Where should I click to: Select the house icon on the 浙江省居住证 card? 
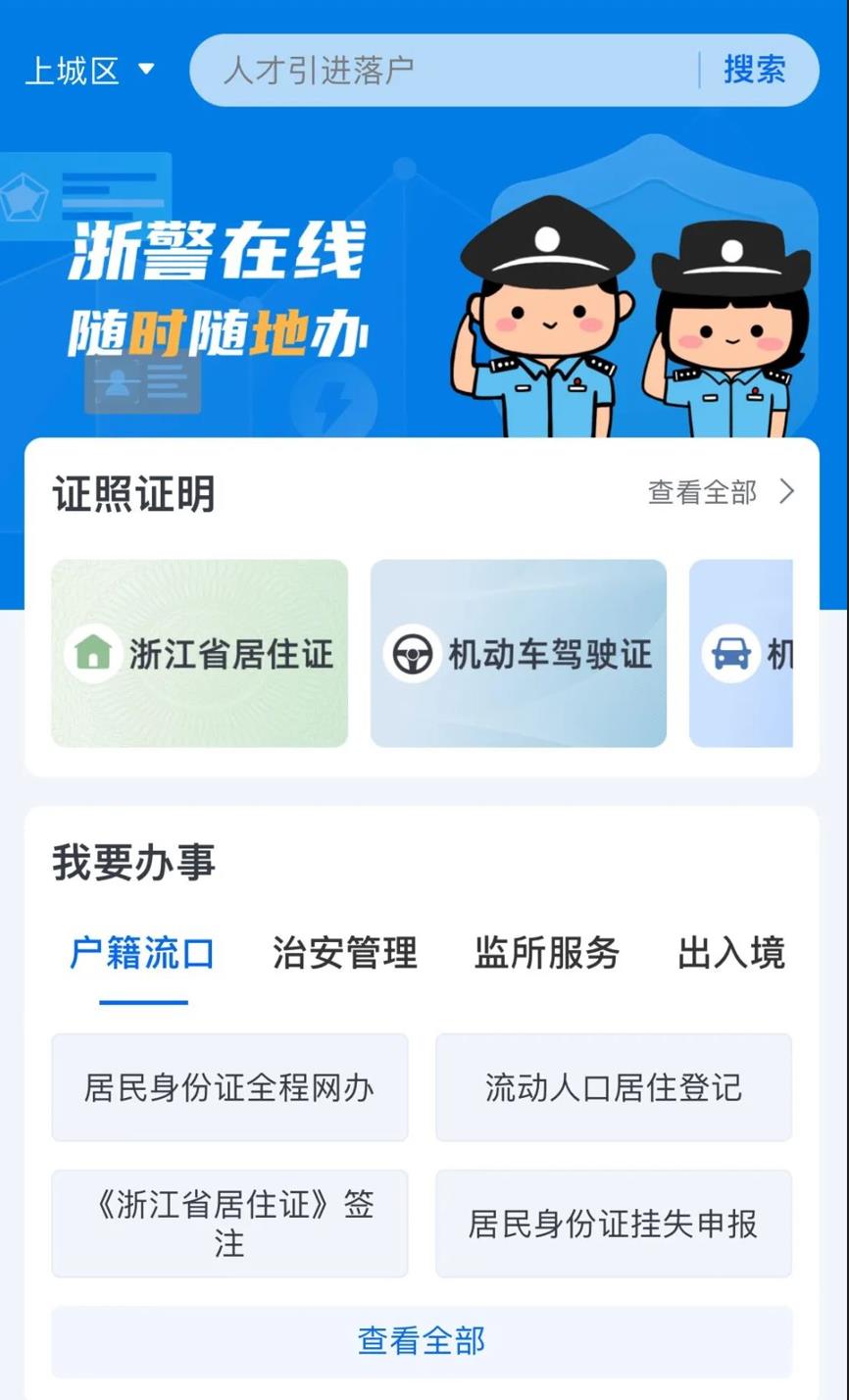93,653
